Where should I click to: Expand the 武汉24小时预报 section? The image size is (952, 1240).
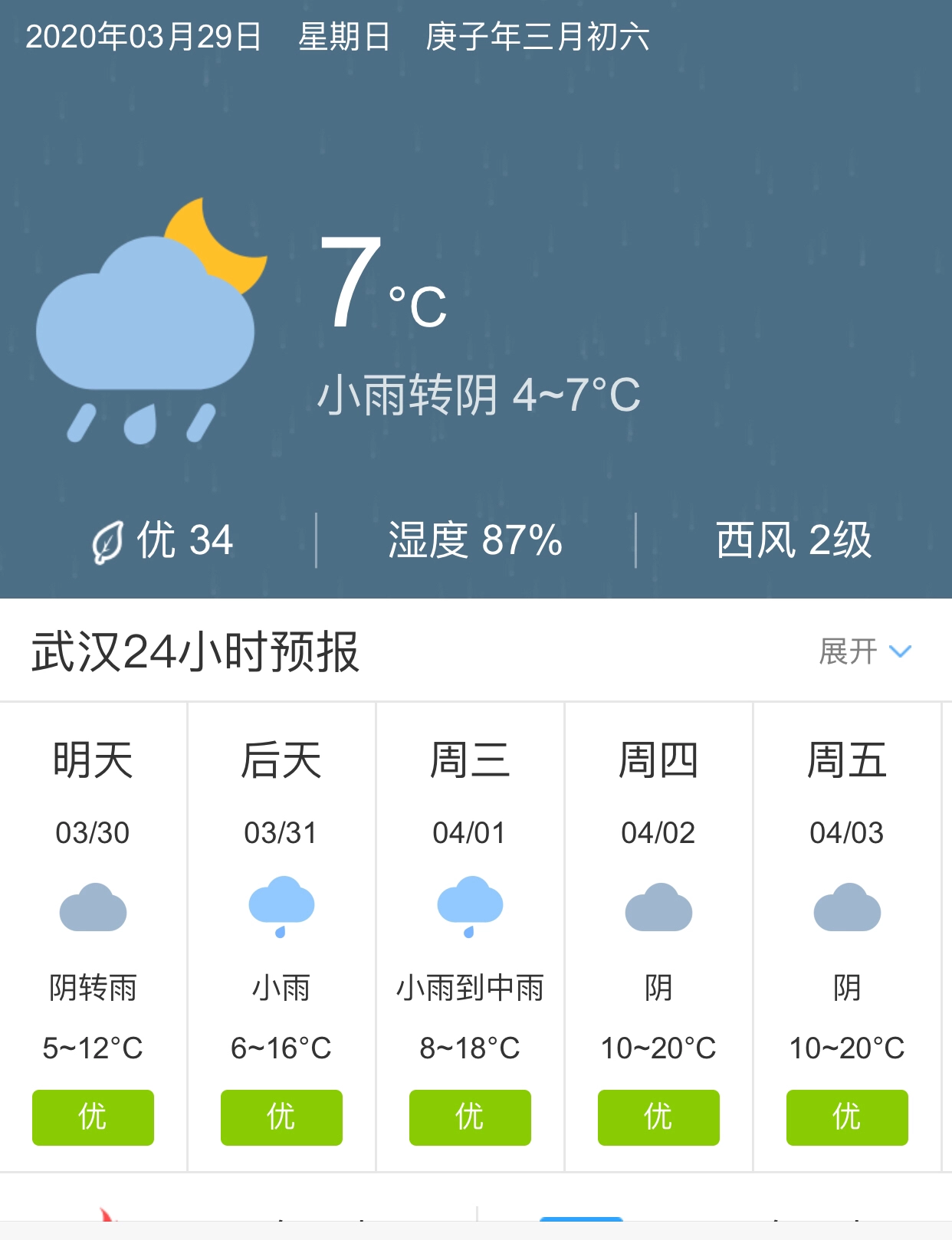pyautogui.click(x=865, y=651)
